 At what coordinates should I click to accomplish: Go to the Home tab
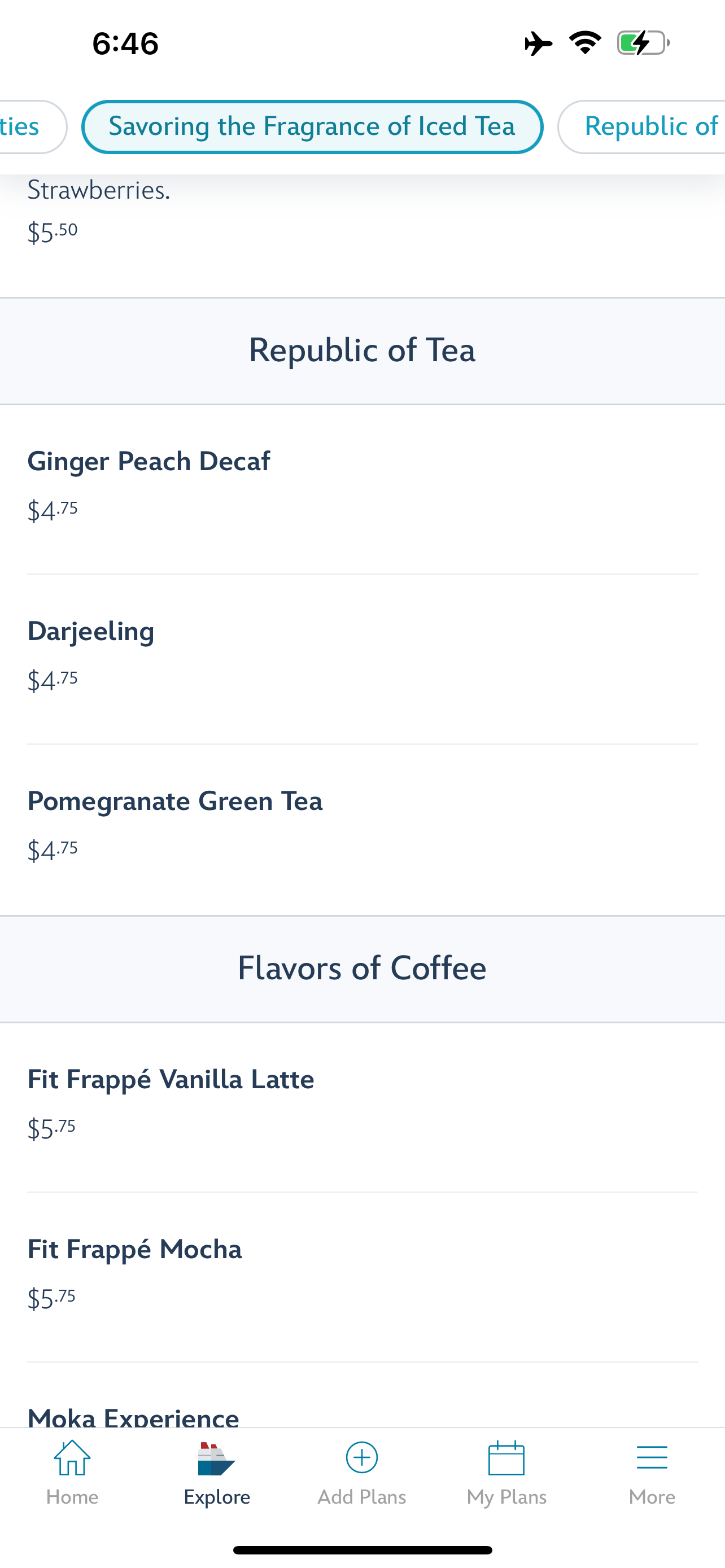click(x=72, y=1472)
